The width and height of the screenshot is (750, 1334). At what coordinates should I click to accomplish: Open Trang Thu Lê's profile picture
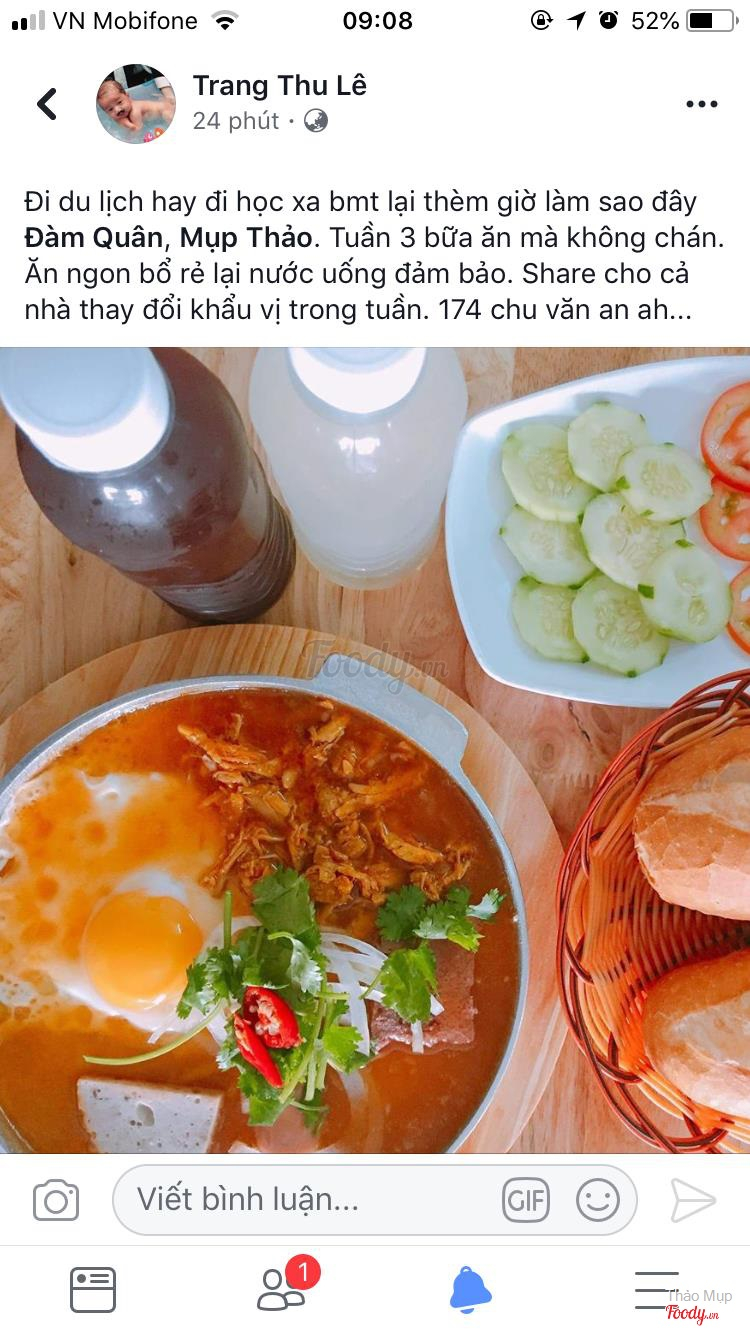pos(135,104)
